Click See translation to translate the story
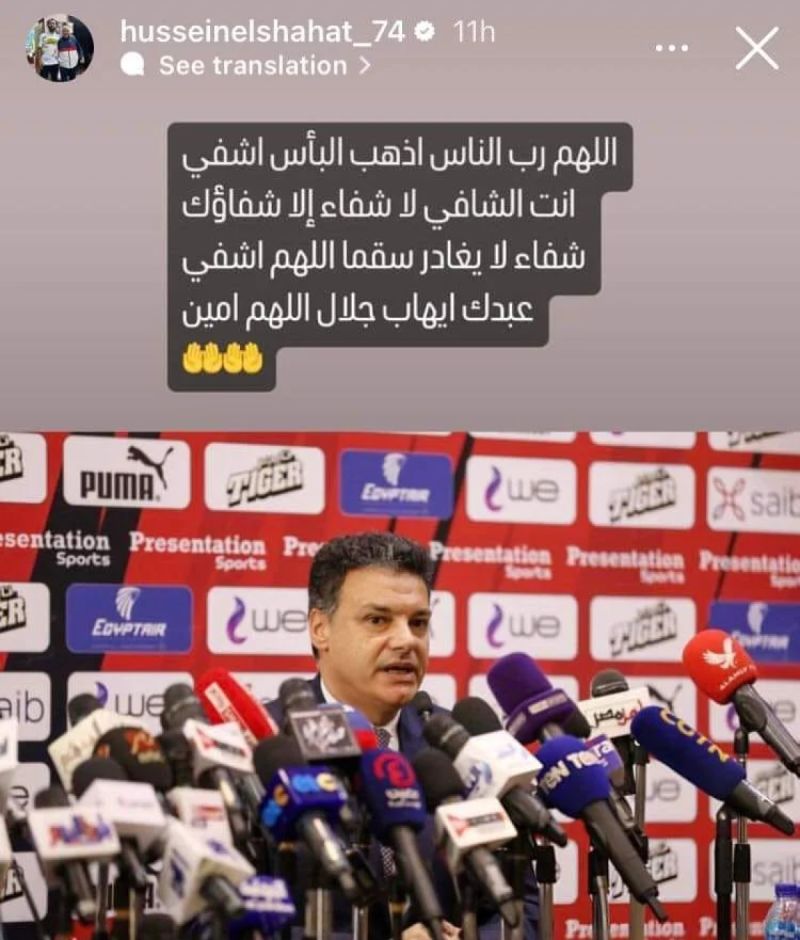Viewport: 800px width, 940px height. coord(250,63)
